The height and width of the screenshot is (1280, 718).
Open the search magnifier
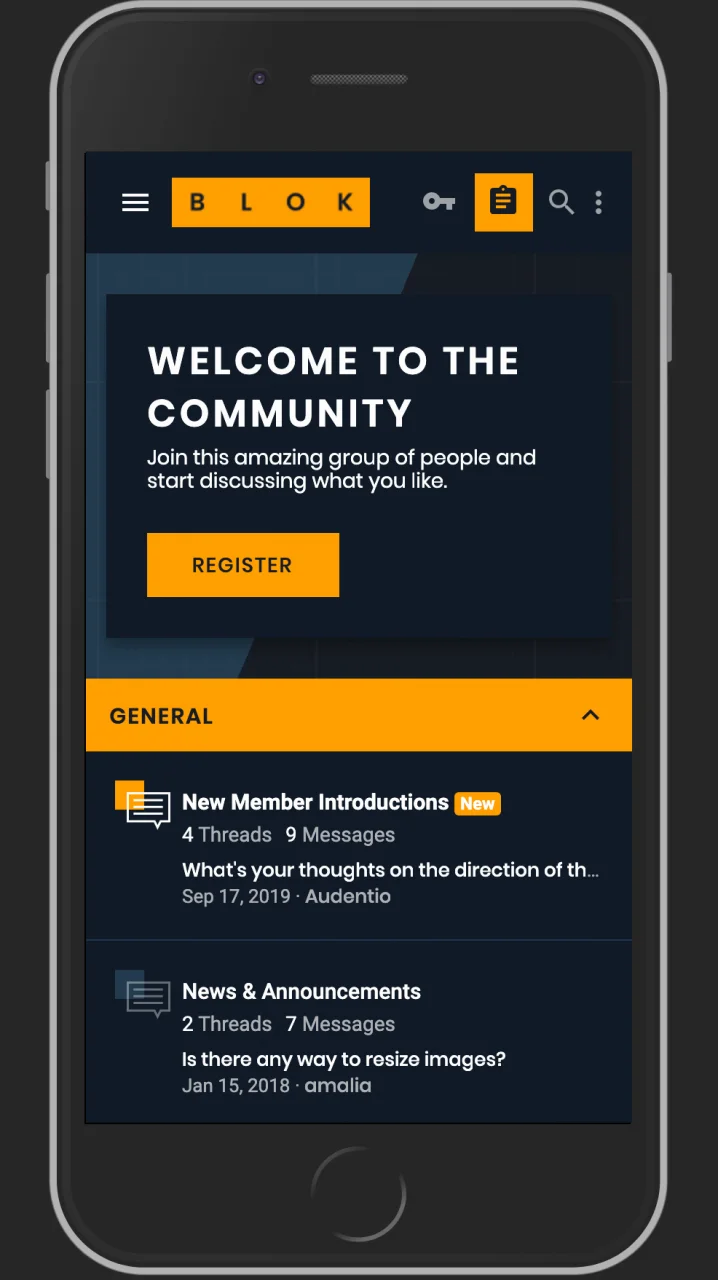coord(561,202)
